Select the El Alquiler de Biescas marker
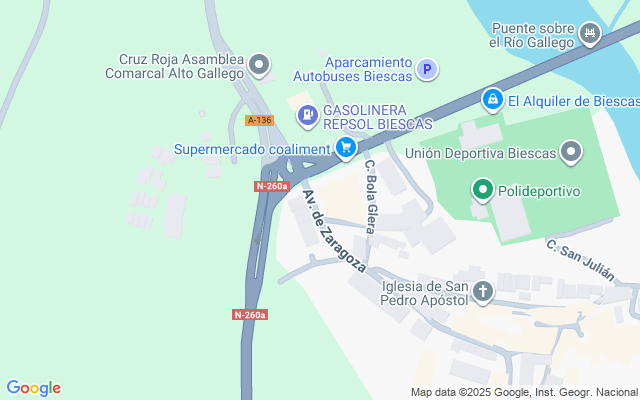Screen dimensions: 640x400 (492, 100)
